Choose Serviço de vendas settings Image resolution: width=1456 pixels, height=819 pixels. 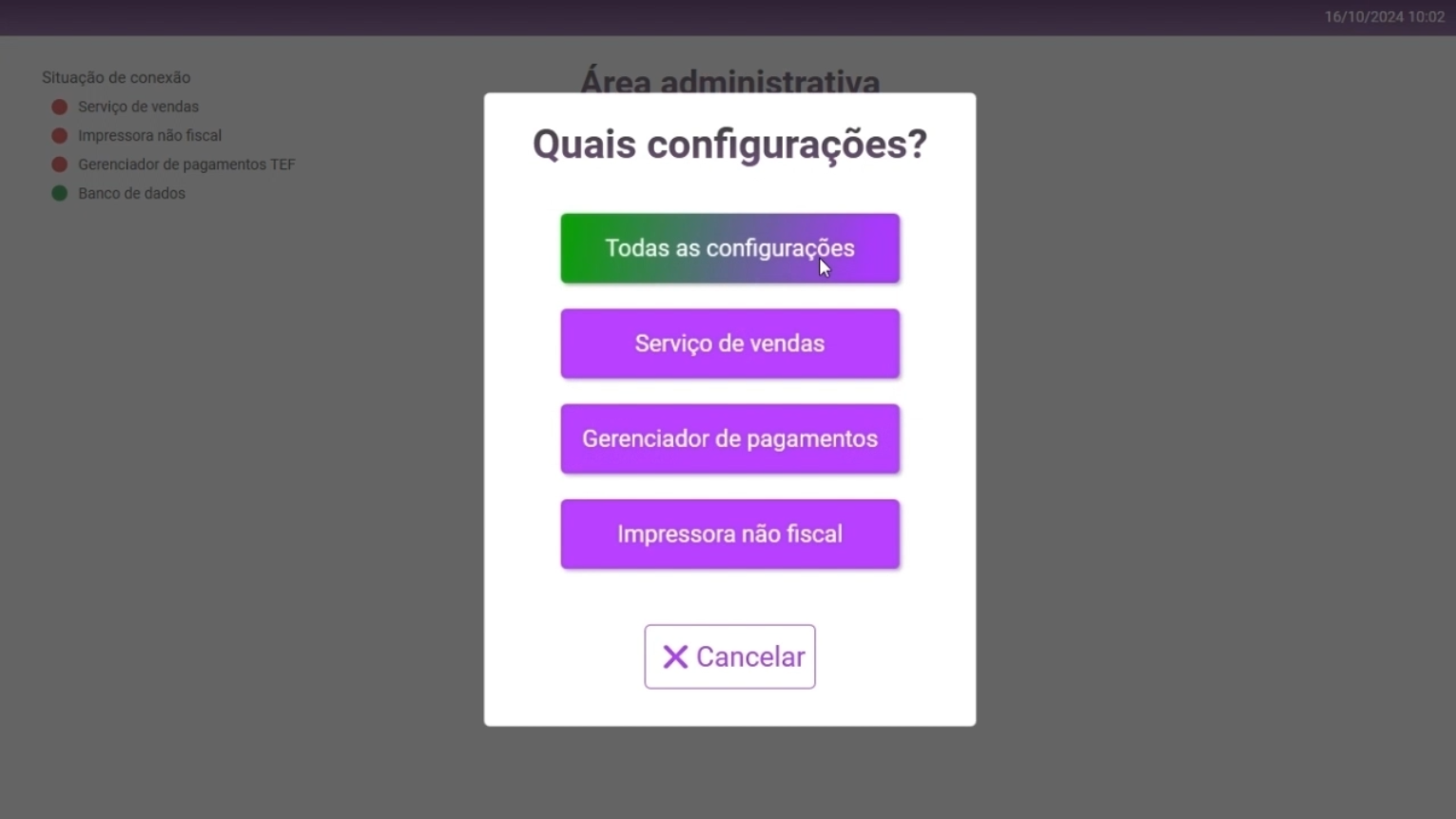point(729,343)
